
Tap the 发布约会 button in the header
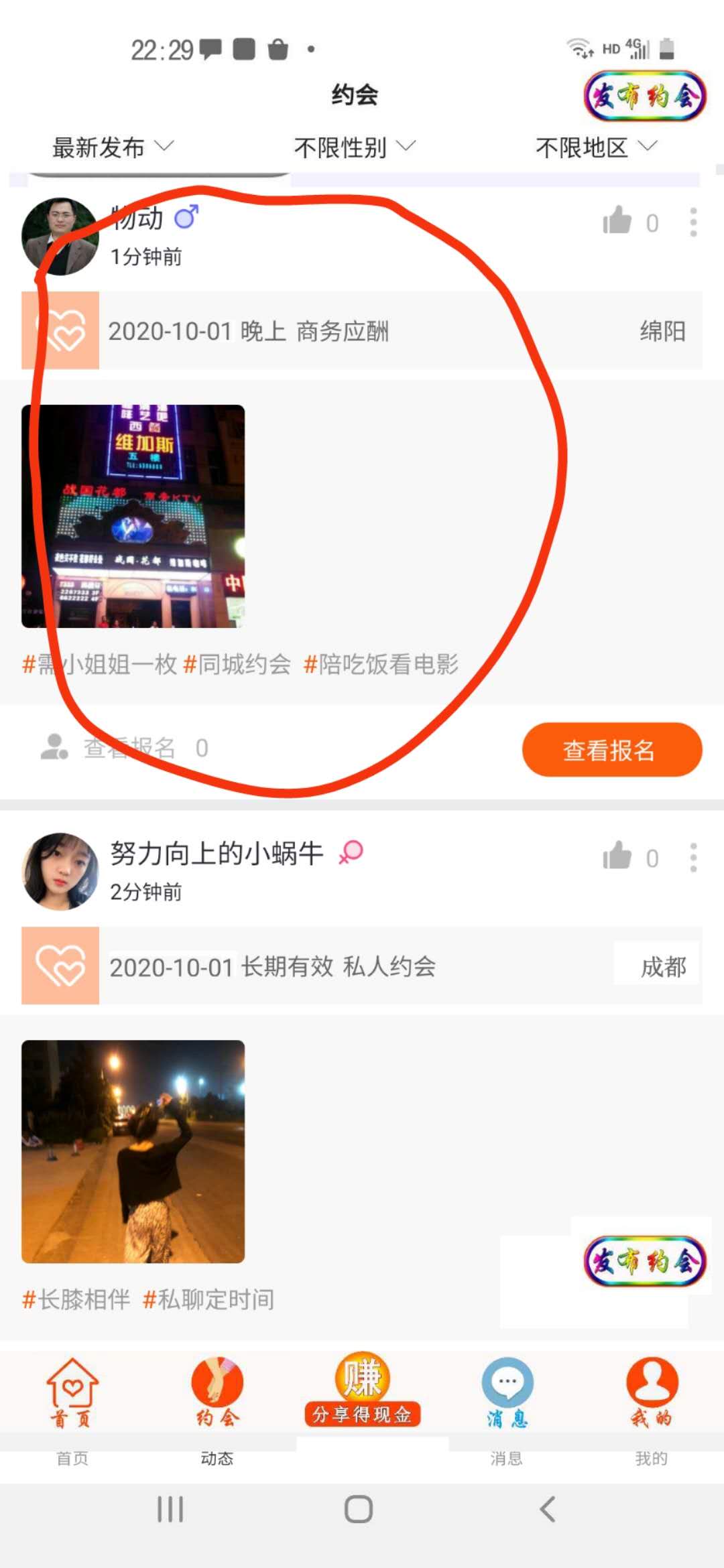pos(645,96)
